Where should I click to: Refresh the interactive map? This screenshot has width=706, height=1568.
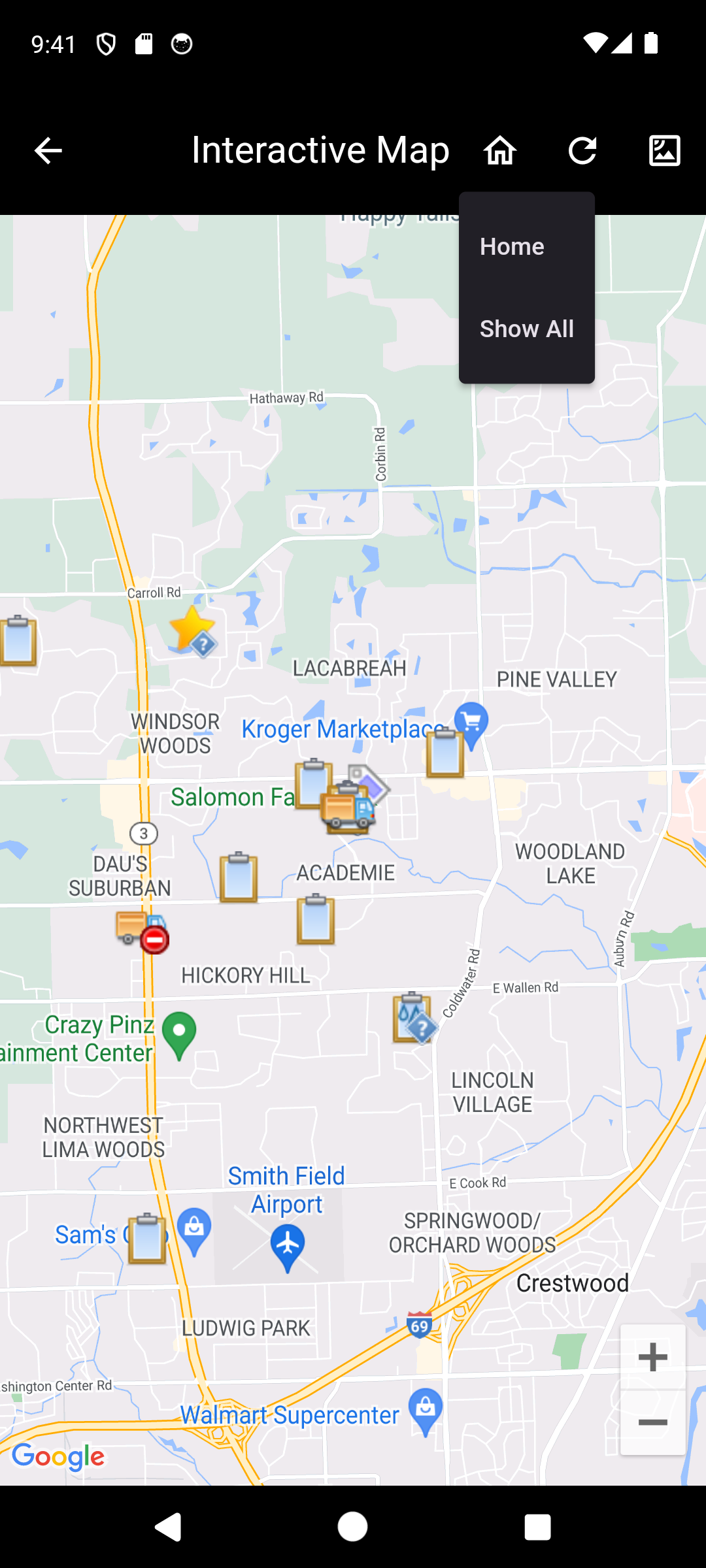[x=582, y=151]
